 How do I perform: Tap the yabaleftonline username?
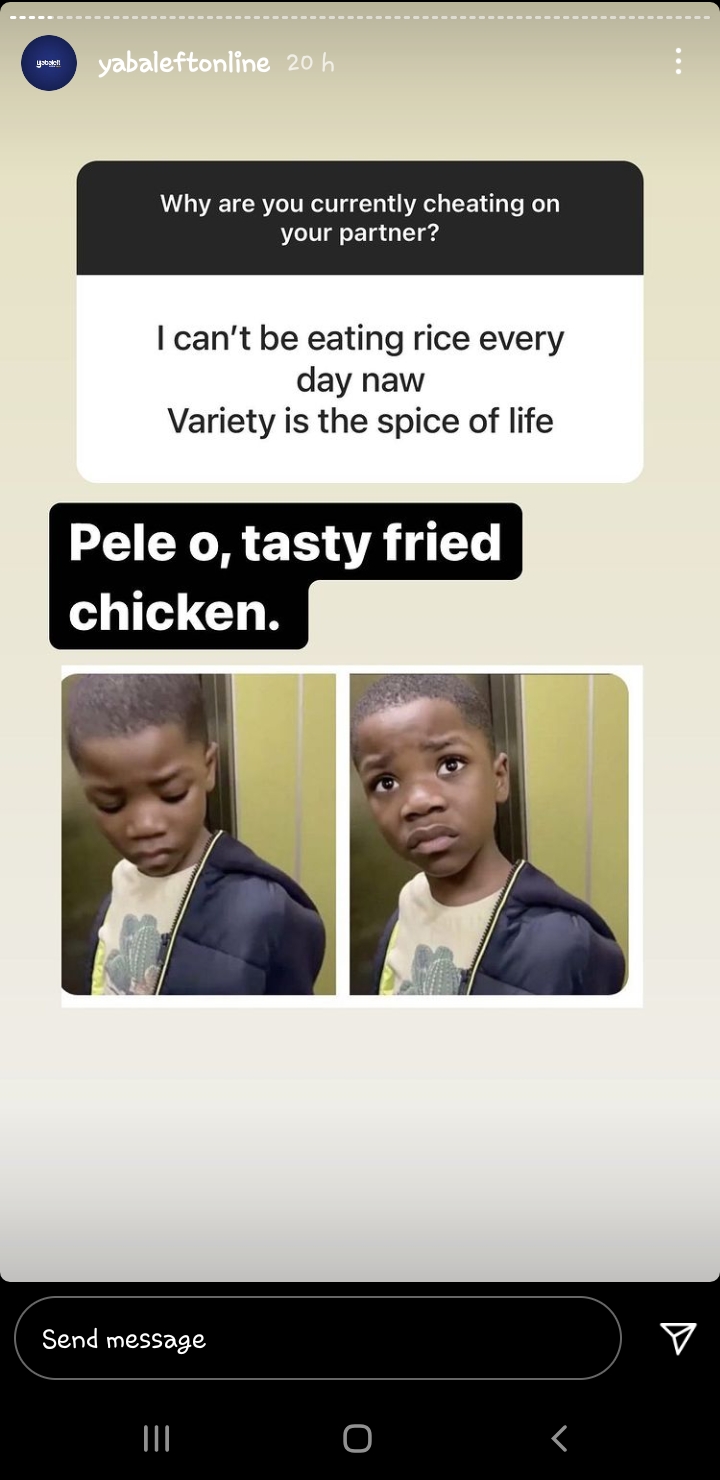pyautogui.click(x=184, y=63)
